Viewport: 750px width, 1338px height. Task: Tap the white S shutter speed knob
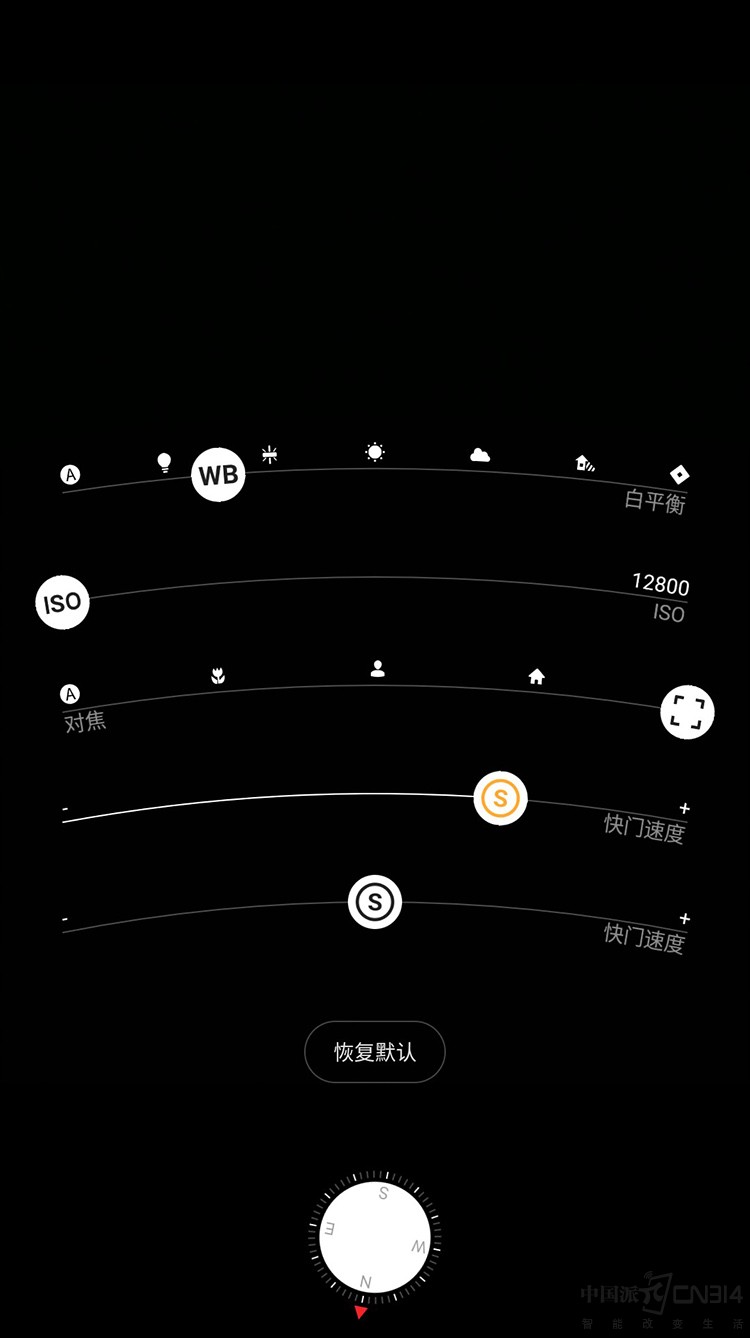[x=375, y=902]
